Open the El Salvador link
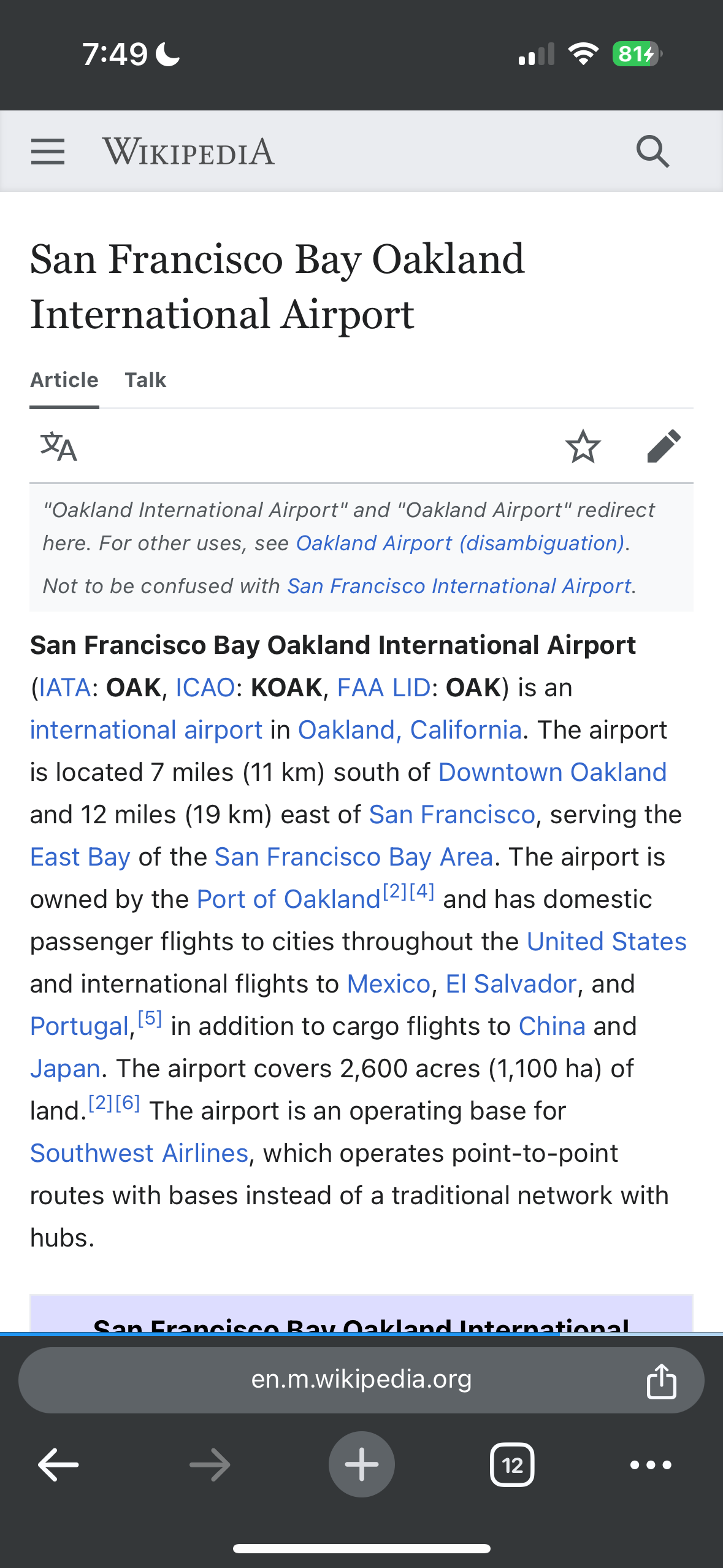Viewport: 723px width, 1568px height. coord(511,984)
